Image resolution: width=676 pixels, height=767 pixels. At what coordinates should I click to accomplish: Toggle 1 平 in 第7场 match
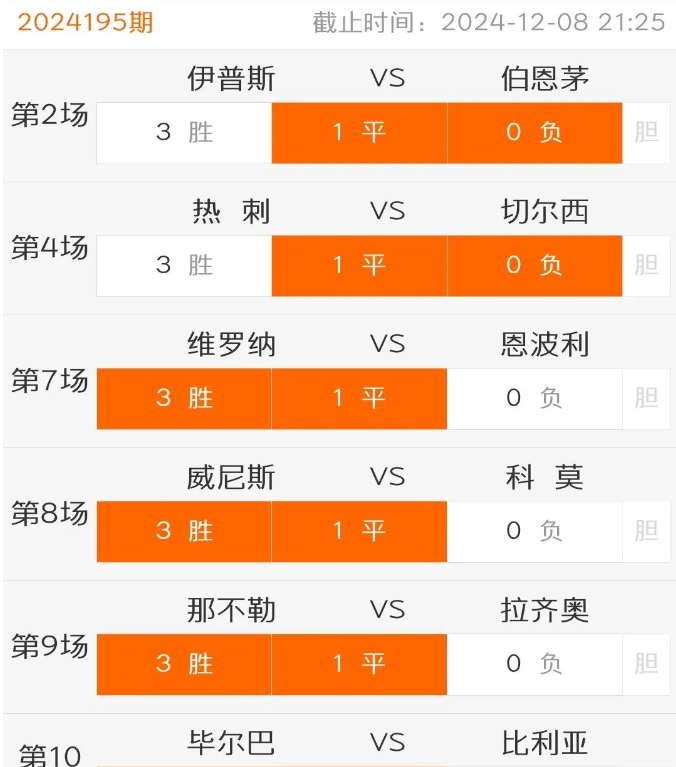click(x=359, y=398)
